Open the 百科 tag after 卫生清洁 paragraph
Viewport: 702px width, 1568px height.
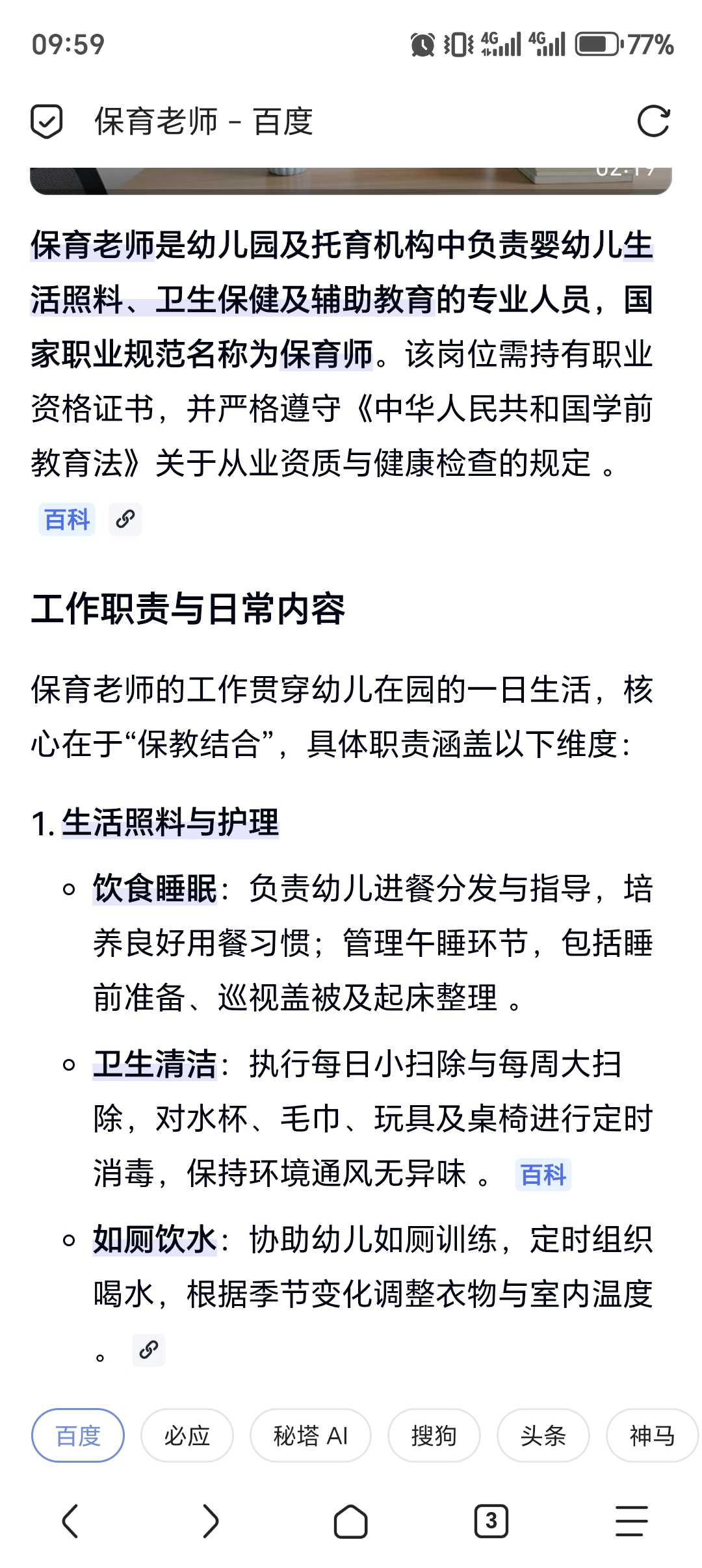(543, 1175)
